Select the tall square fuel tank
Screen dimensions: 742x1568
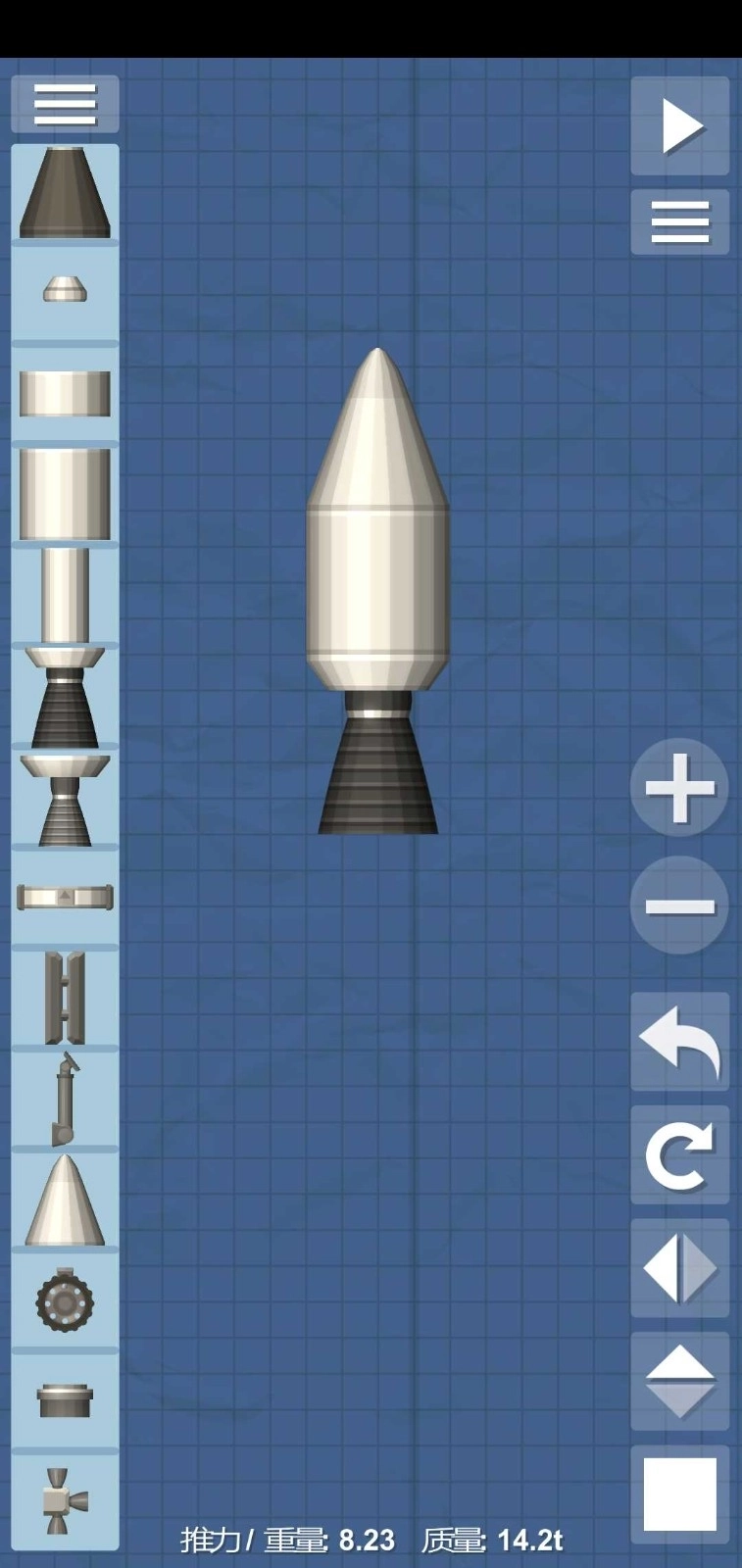pyautogui.click(x=65, y=494)
